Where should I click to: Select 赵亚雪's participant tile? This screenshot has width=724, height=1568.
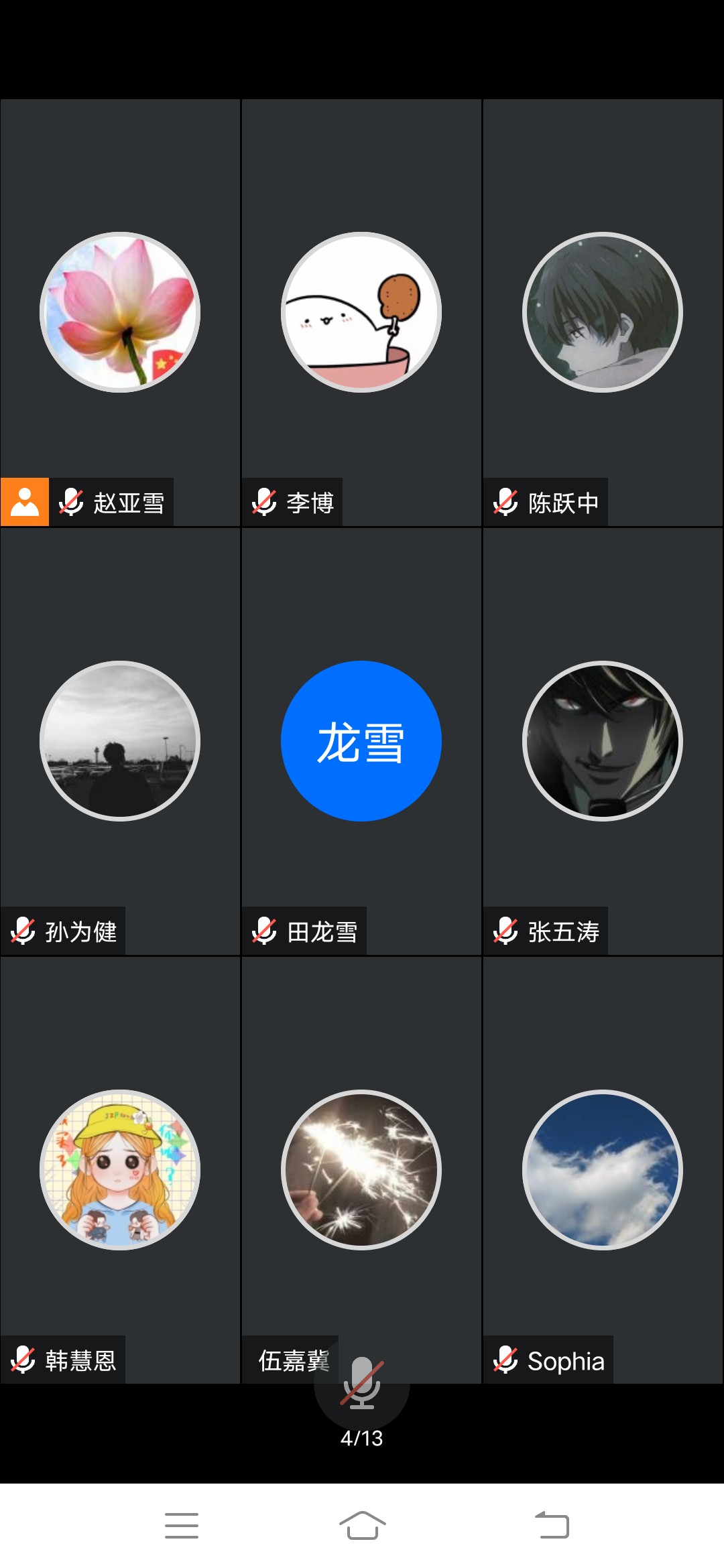[120, 312]
